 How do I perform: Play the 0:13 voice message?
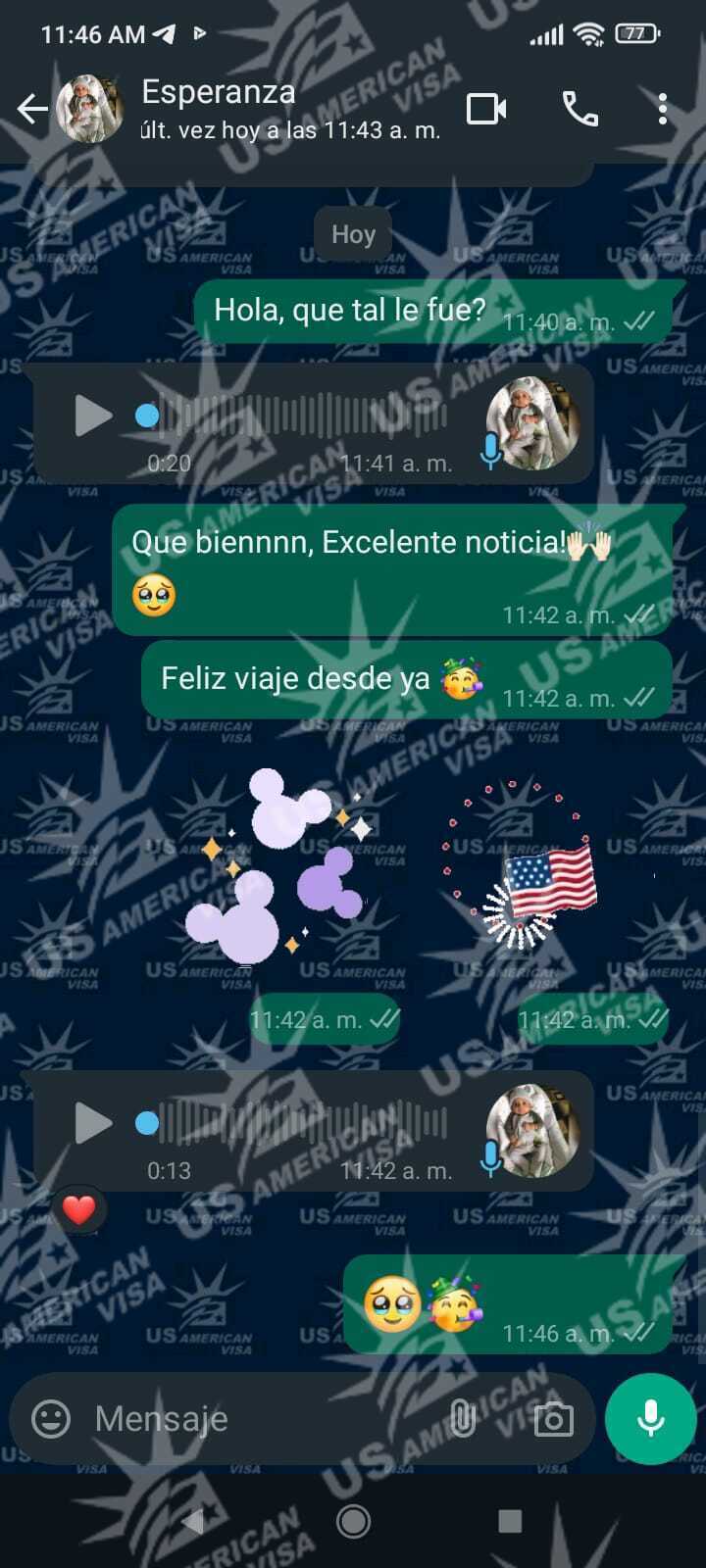[93, 1123]
